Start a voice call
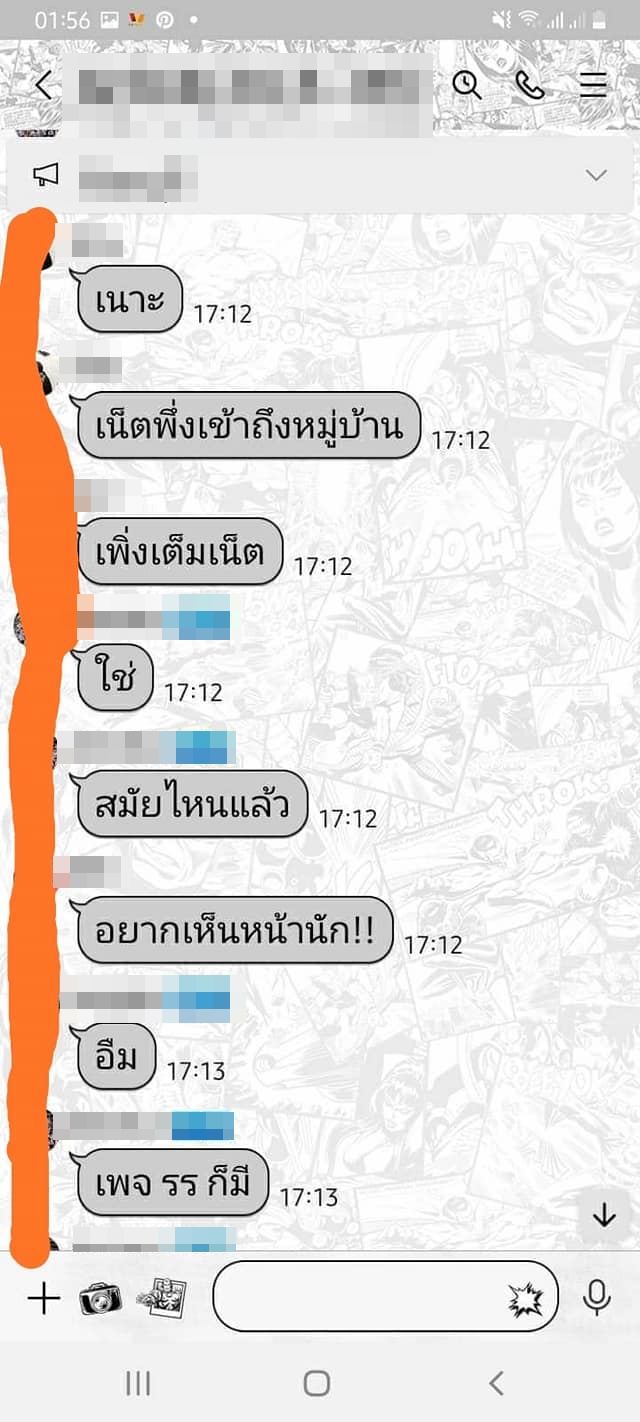 (530, 86)
